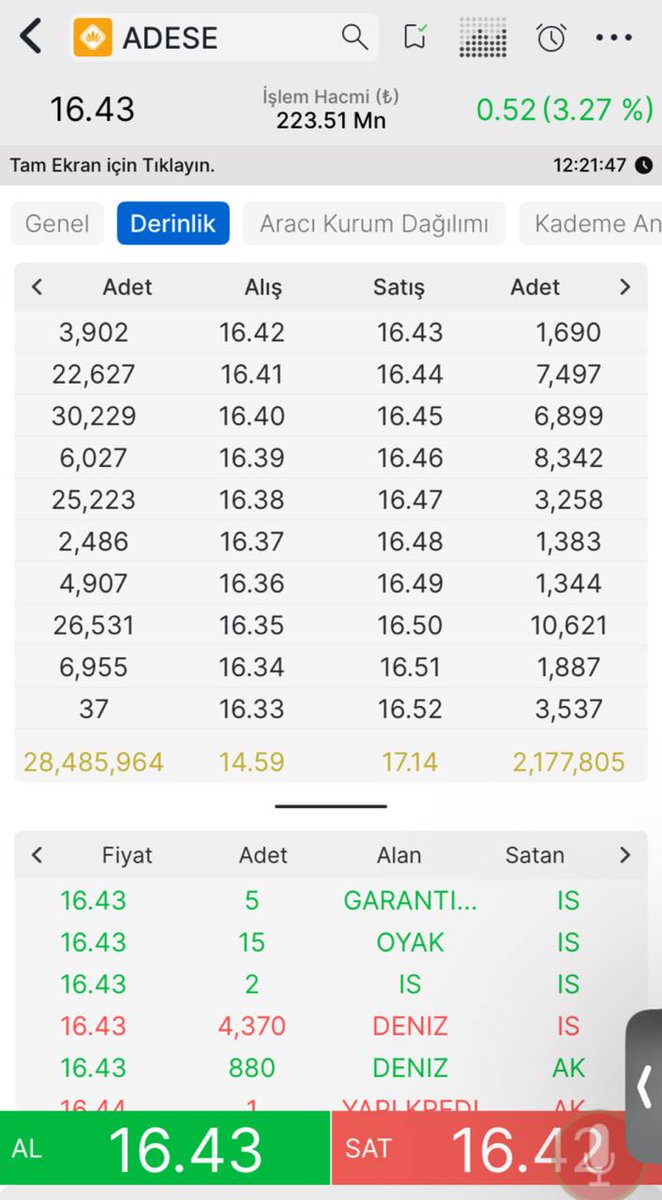Tap right chevron in depth table header

[625, 287]
